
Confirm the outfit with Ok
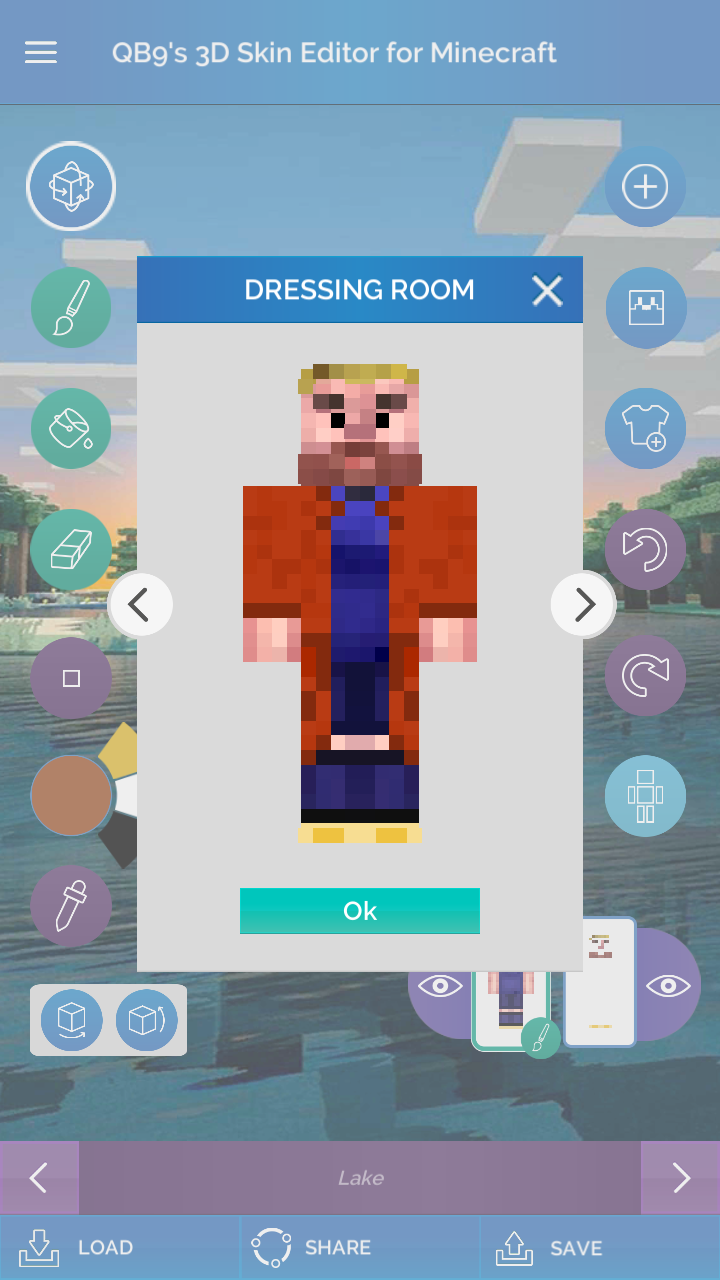tap(360, 911)
